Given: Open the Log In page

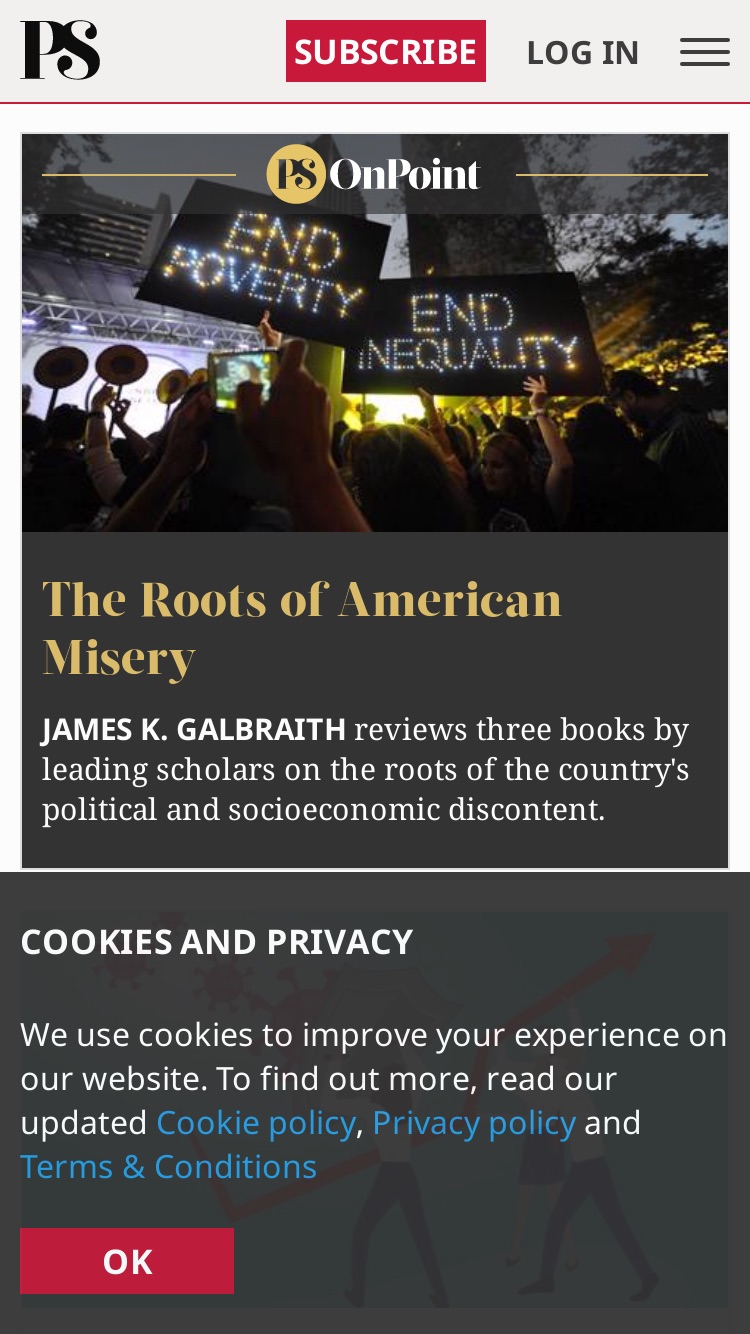Looking at the screenshot, I should [x=583, y=52].
